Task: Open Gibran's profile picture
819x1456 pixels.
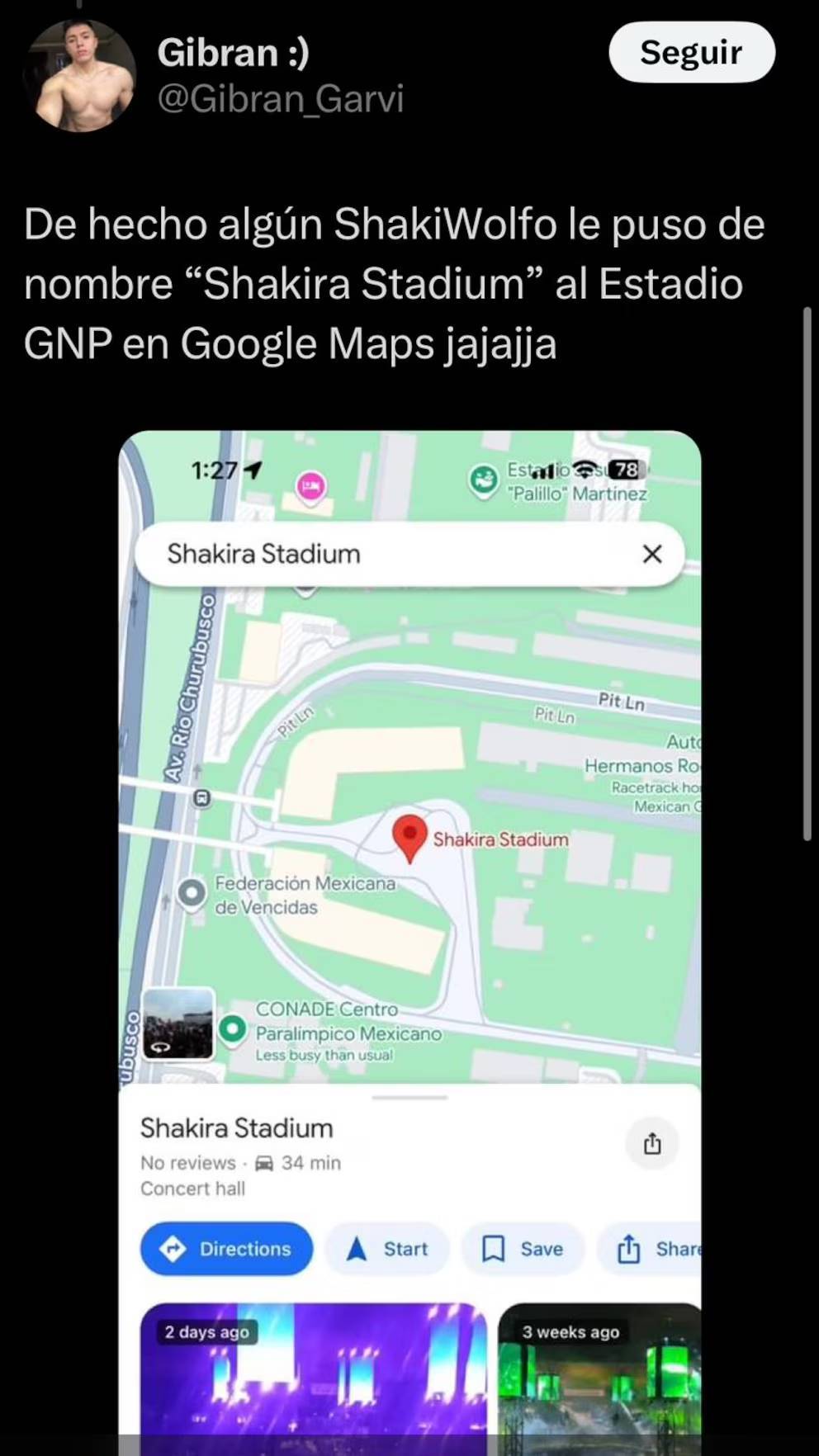Action: coord(79,75)
